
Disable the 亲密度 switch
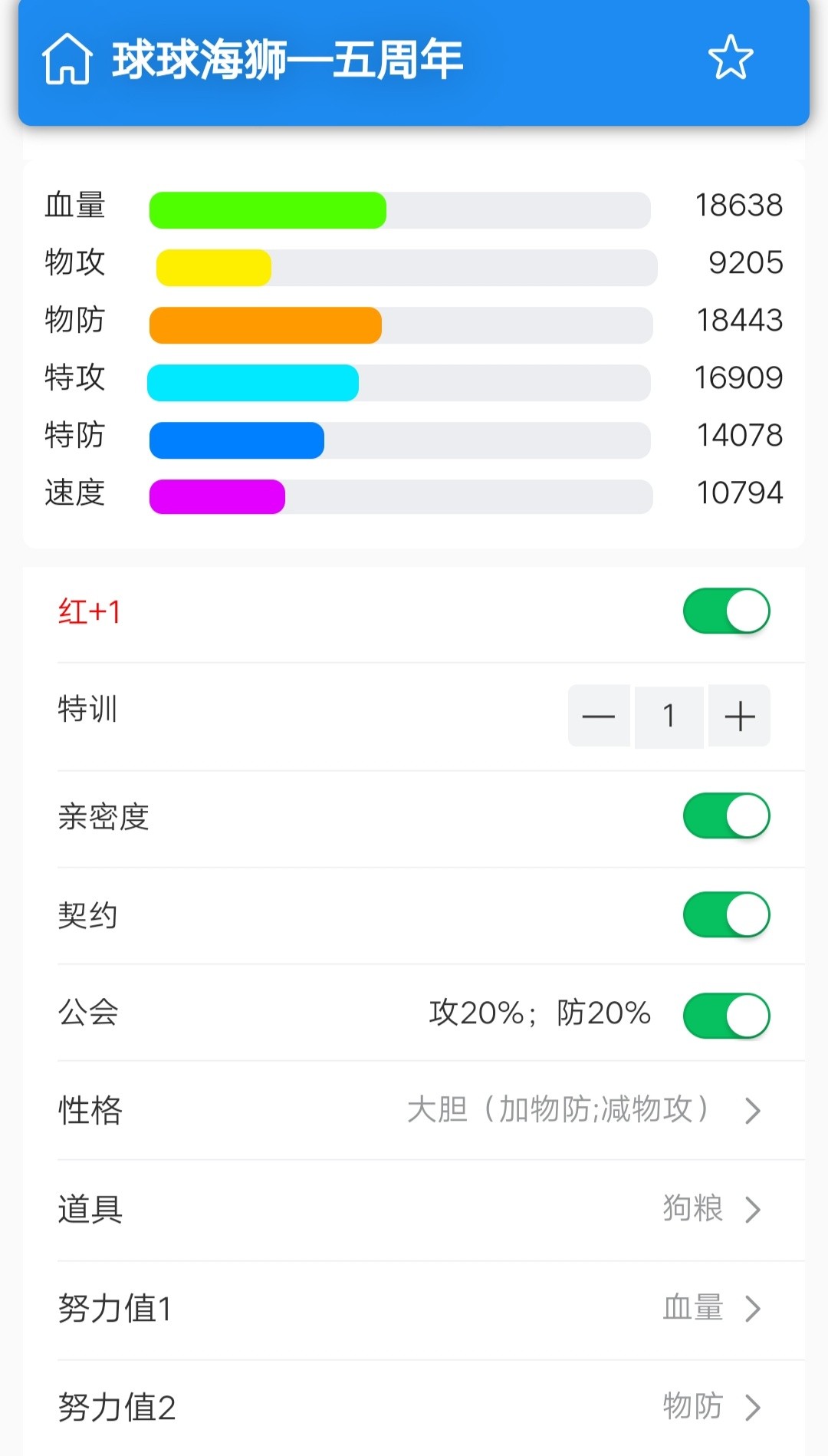click(726, 815)
